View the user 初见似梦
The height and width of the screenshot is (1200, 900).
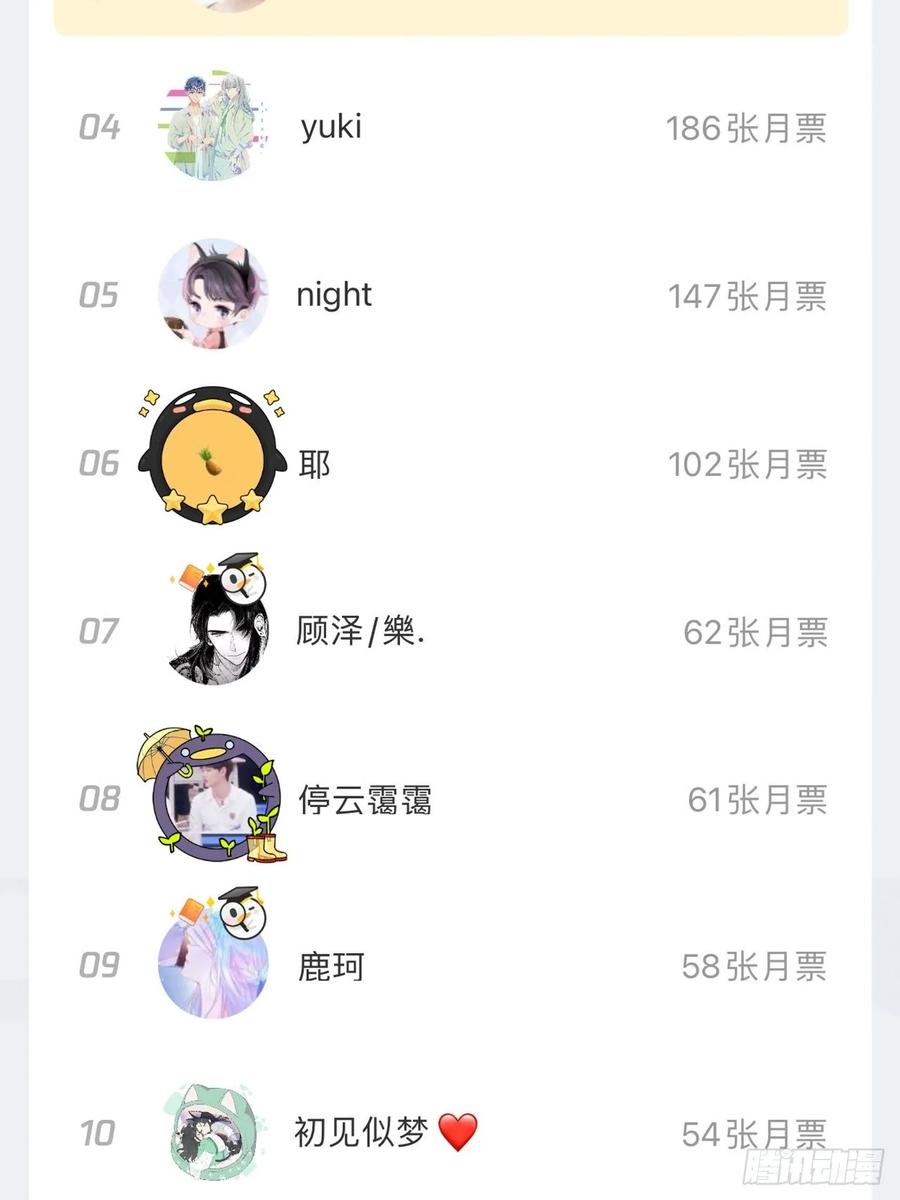click(x=362, y=1133)
